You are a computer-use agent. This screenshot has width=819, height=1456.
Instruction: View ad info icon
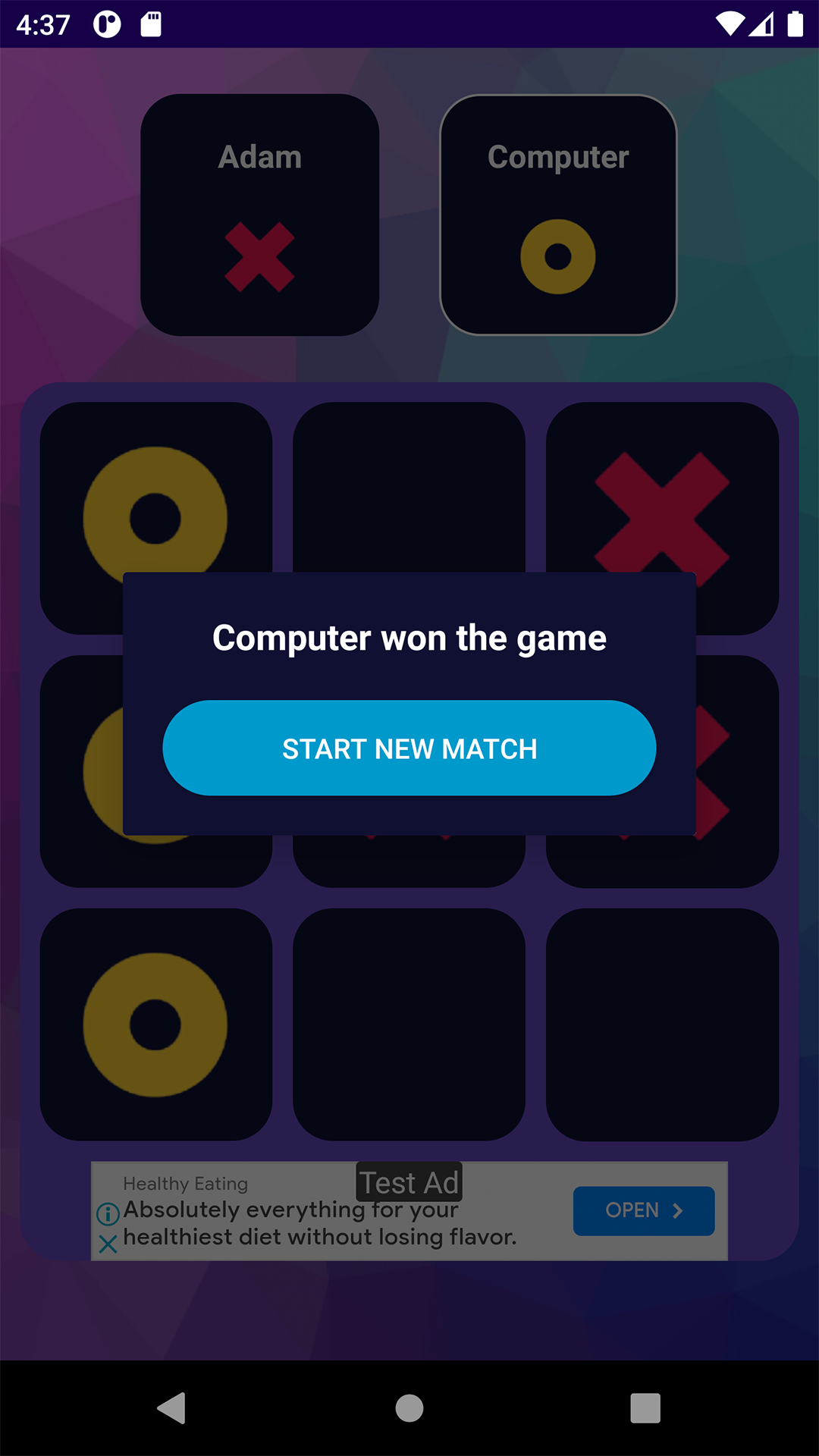pos(108,1213)
